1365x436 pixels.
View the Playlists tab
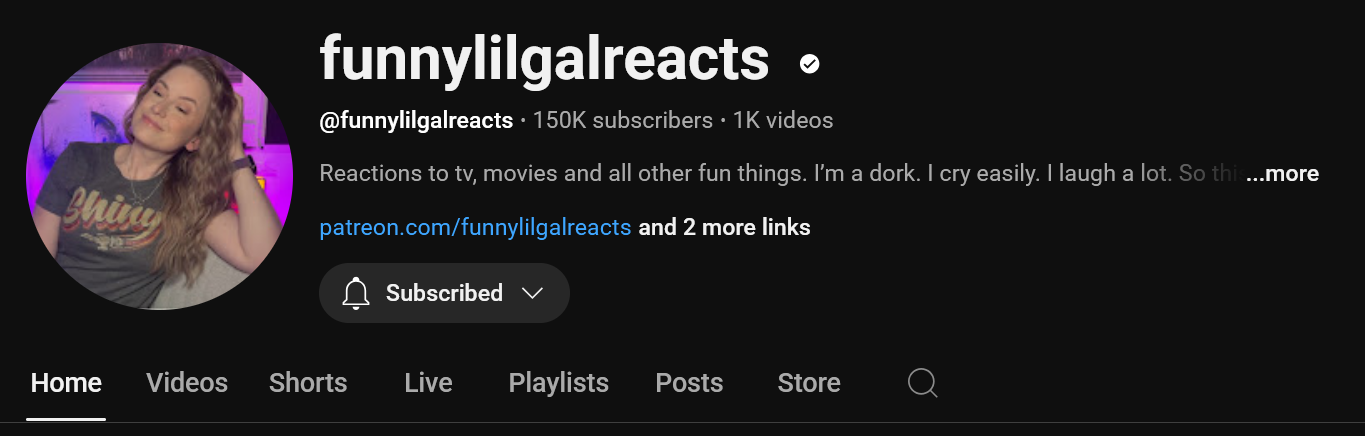pos(558,383)
